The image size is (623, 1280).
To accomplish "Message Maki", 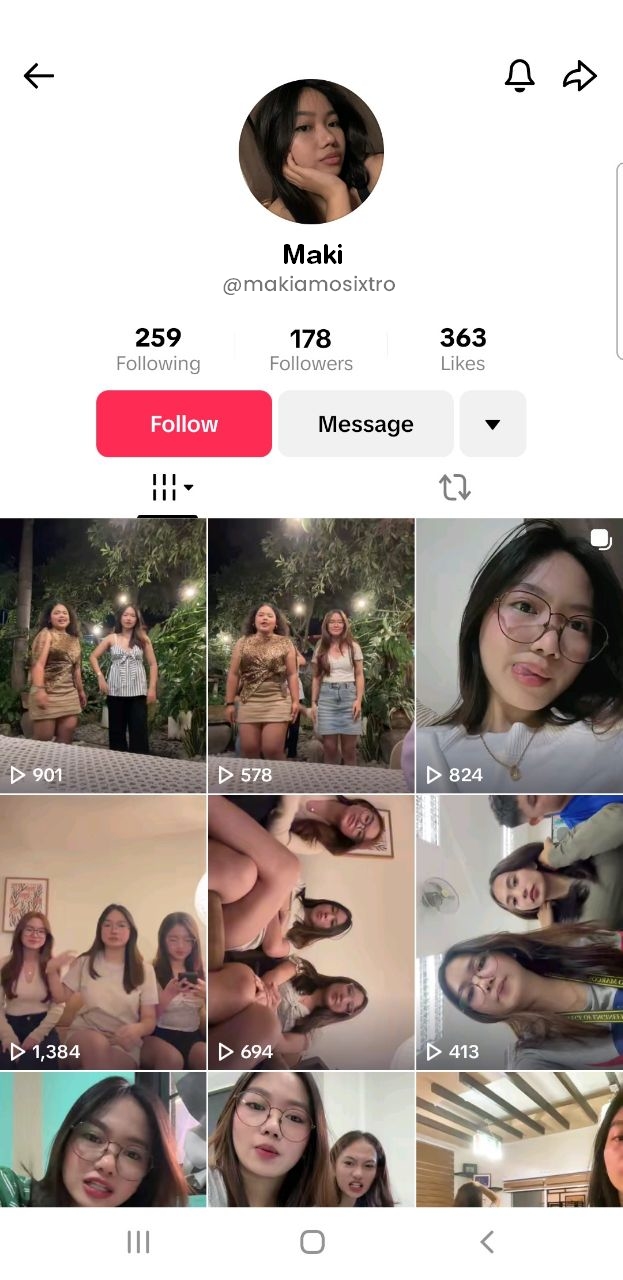I will [365, 424].
